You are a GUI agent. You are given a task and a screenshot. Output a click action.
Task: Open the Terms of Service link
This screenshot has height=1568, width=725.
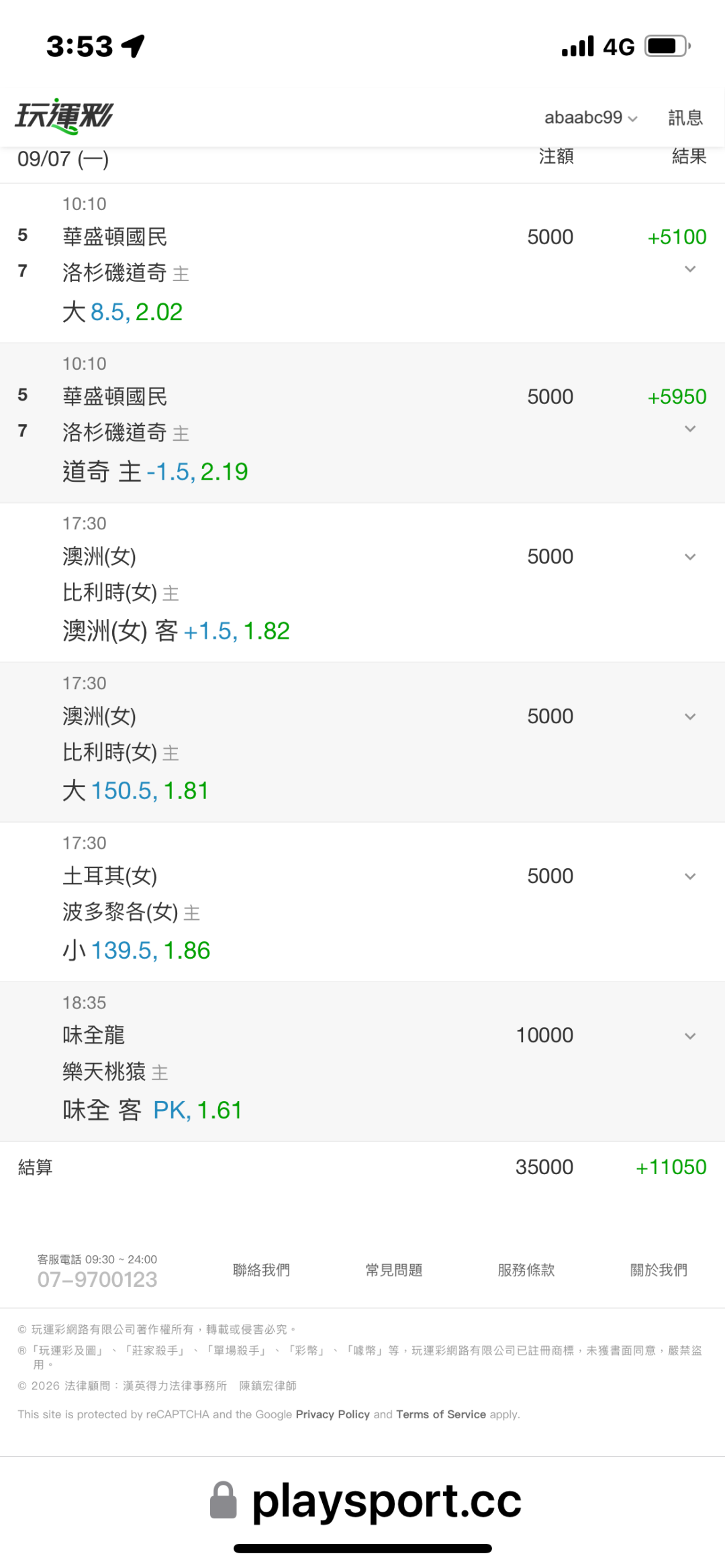click(x=441, y=1414)
